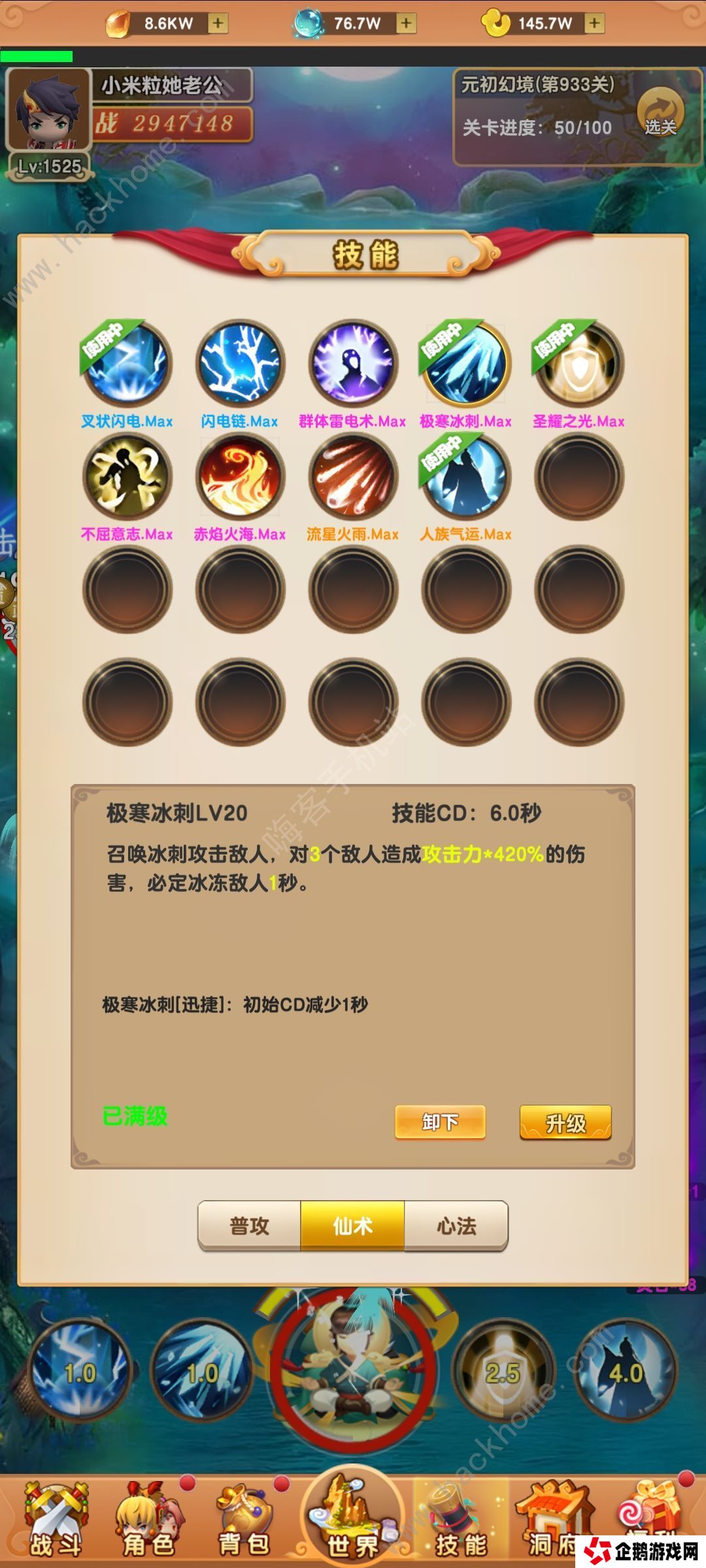Tap the 升级 upgrade button
This screenshot has height=1568, width=706.
[565, 1122]
